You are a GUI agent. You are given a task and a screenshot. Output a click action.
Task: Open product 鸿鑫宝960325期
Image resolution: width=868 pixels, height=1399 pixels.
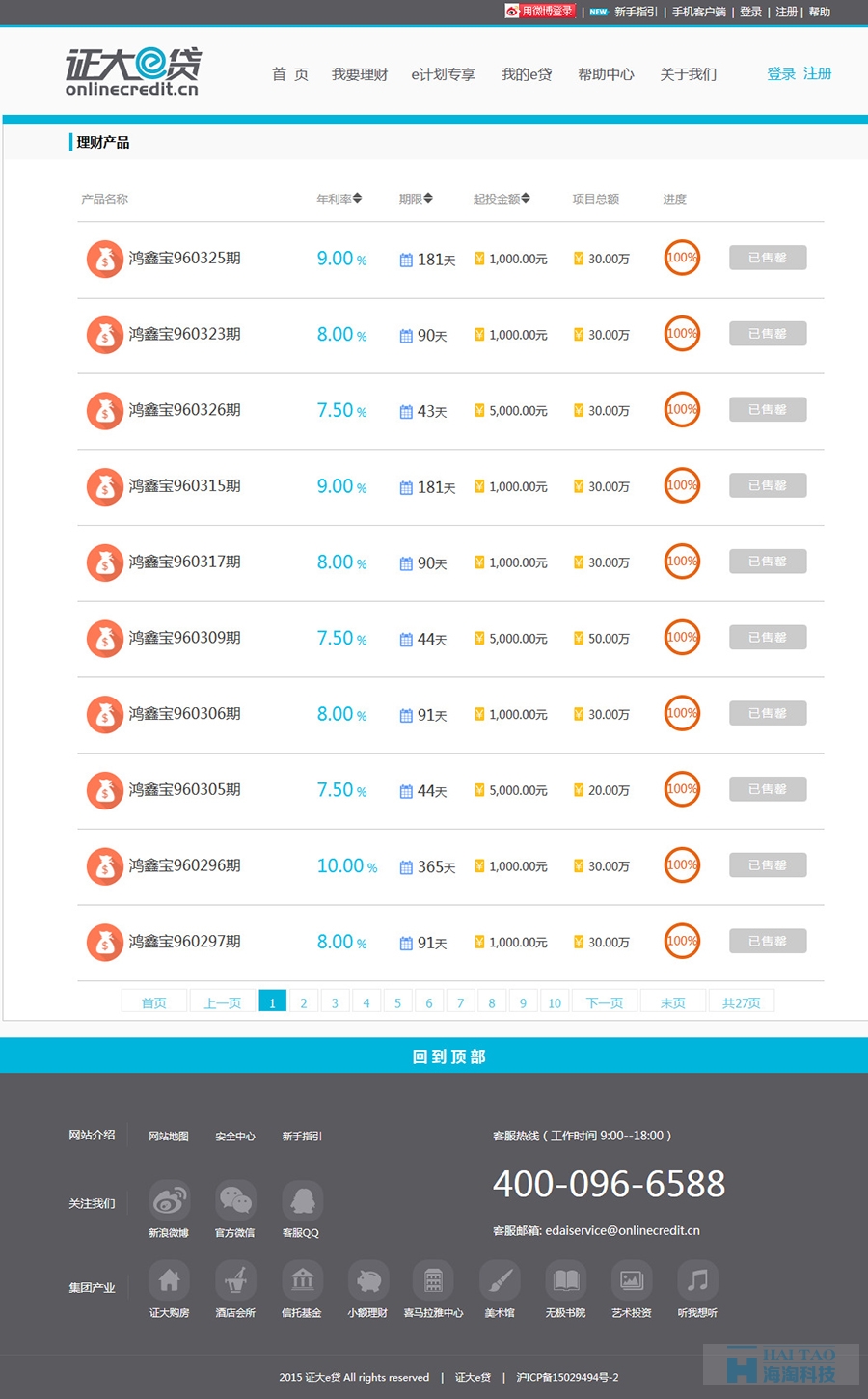pos(184,258)
